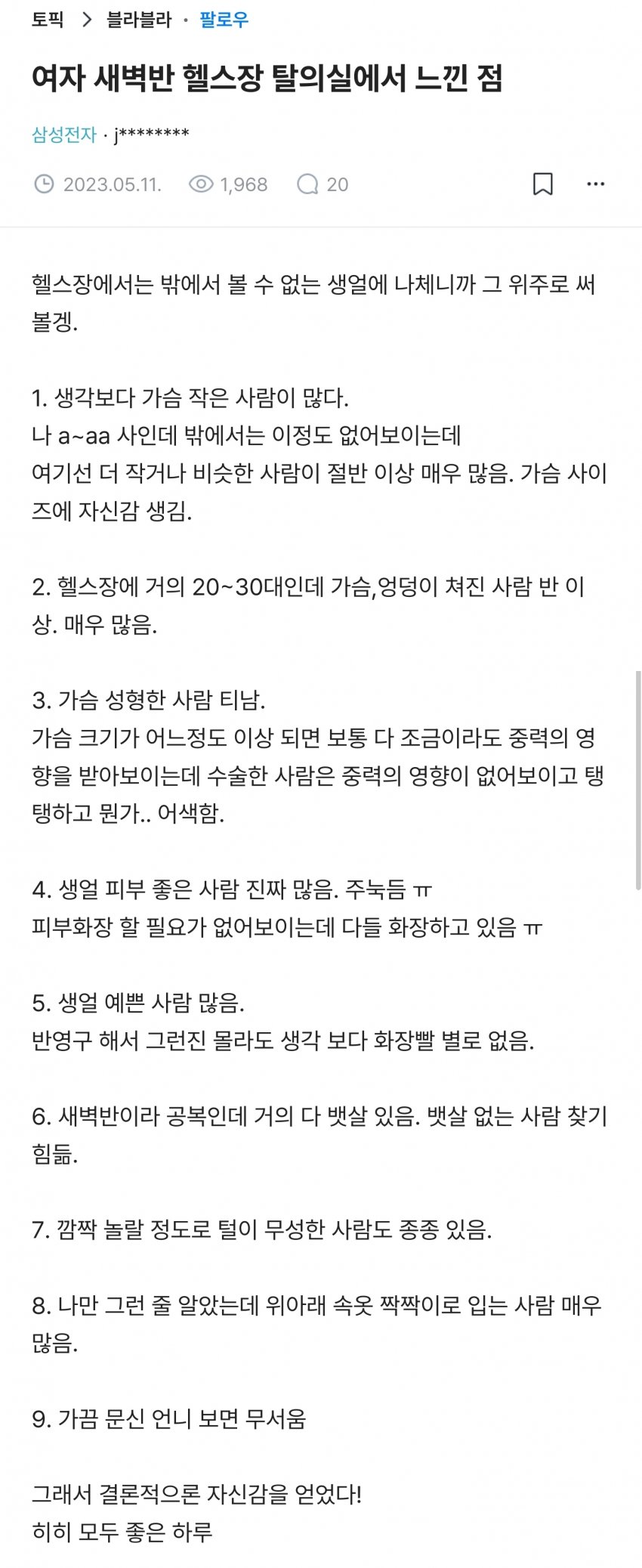Follow the 블라블라 topic via 팔로우
This screenshot has width=642, height=1568.
[x=224, y=20]
